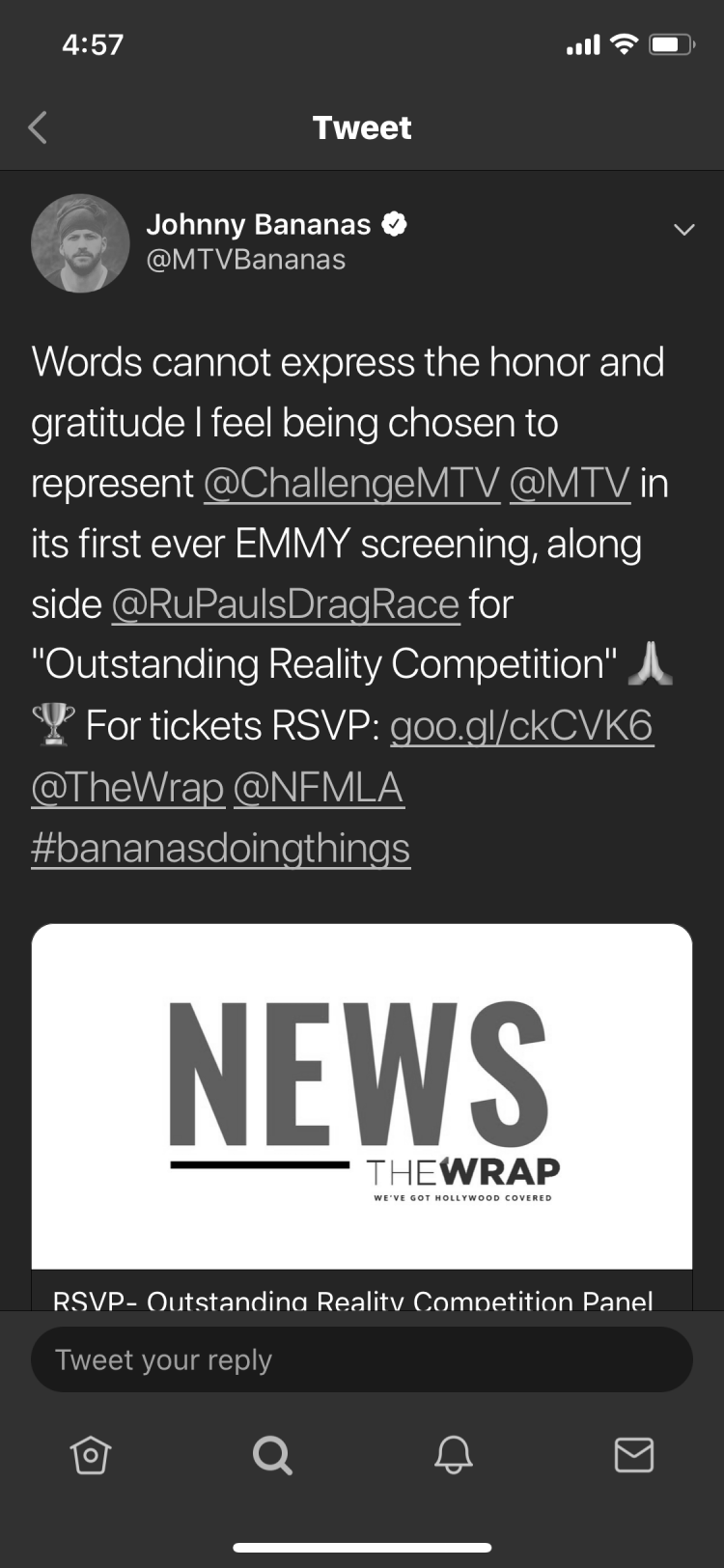
Task: Expand the tweet options chevron
Action: 683,230
